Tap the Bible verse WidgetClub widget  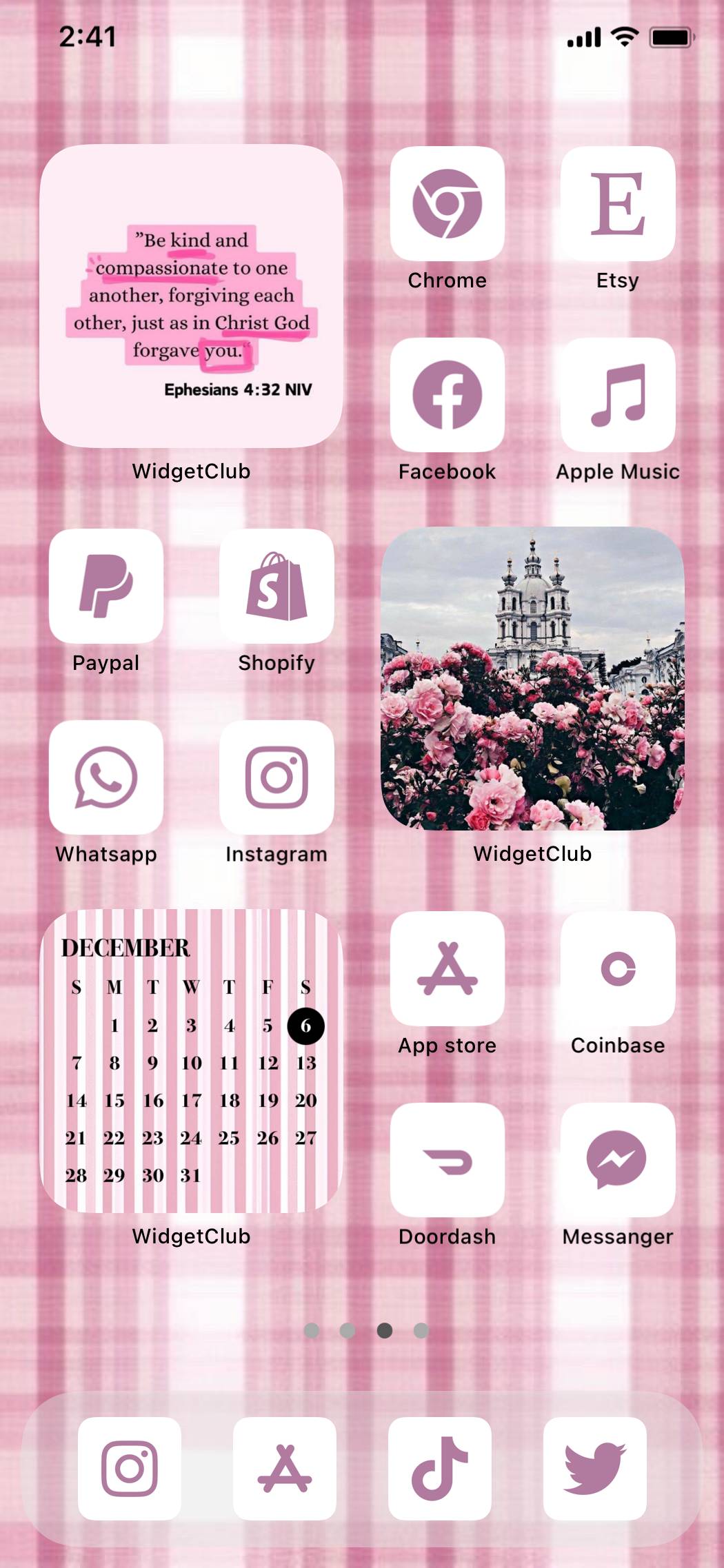(x=191, y=296)
